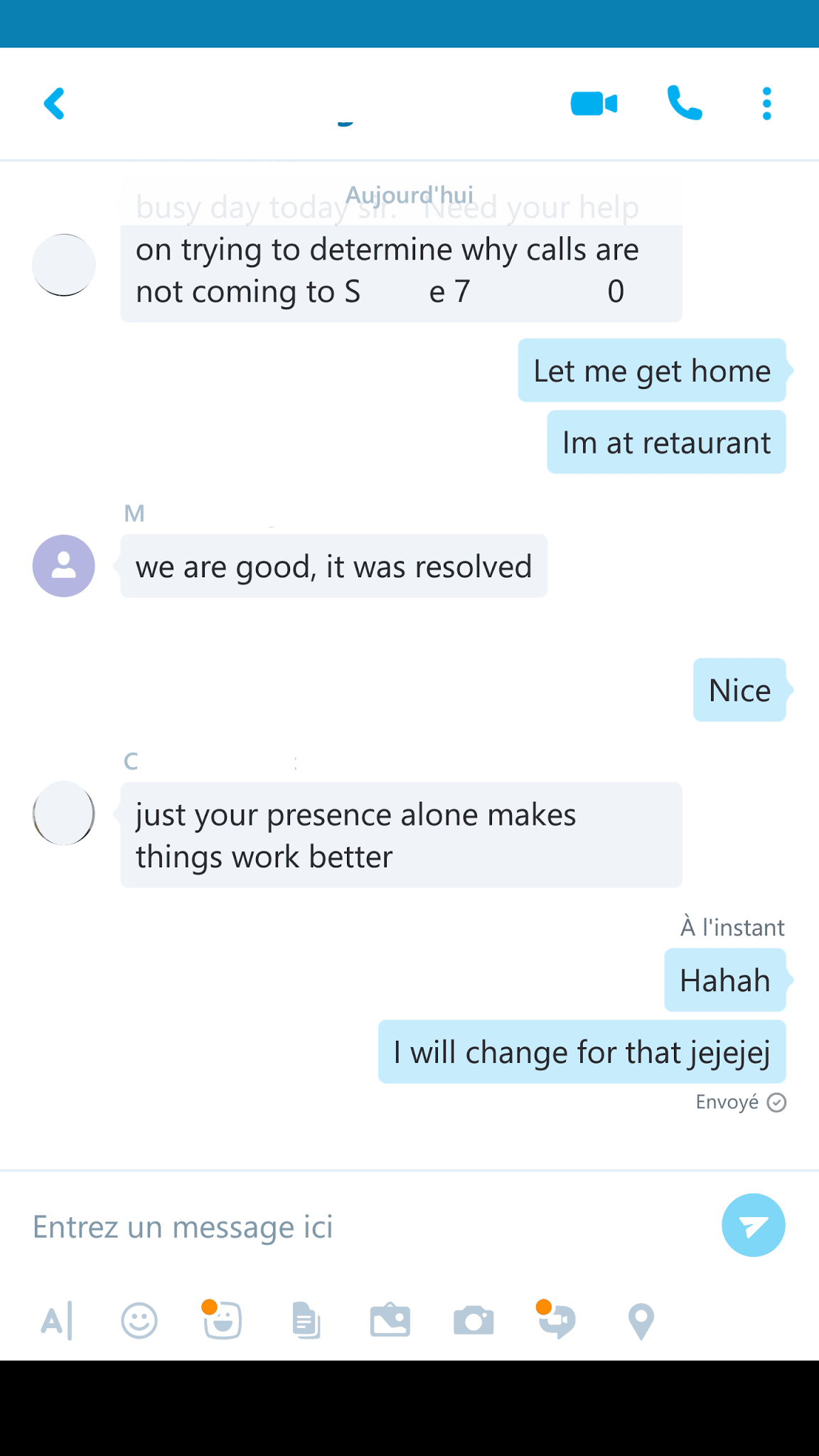The width and height of the screenshot is (819, 1456).
Task: Start a video call
Action: (x=594, y=104)
